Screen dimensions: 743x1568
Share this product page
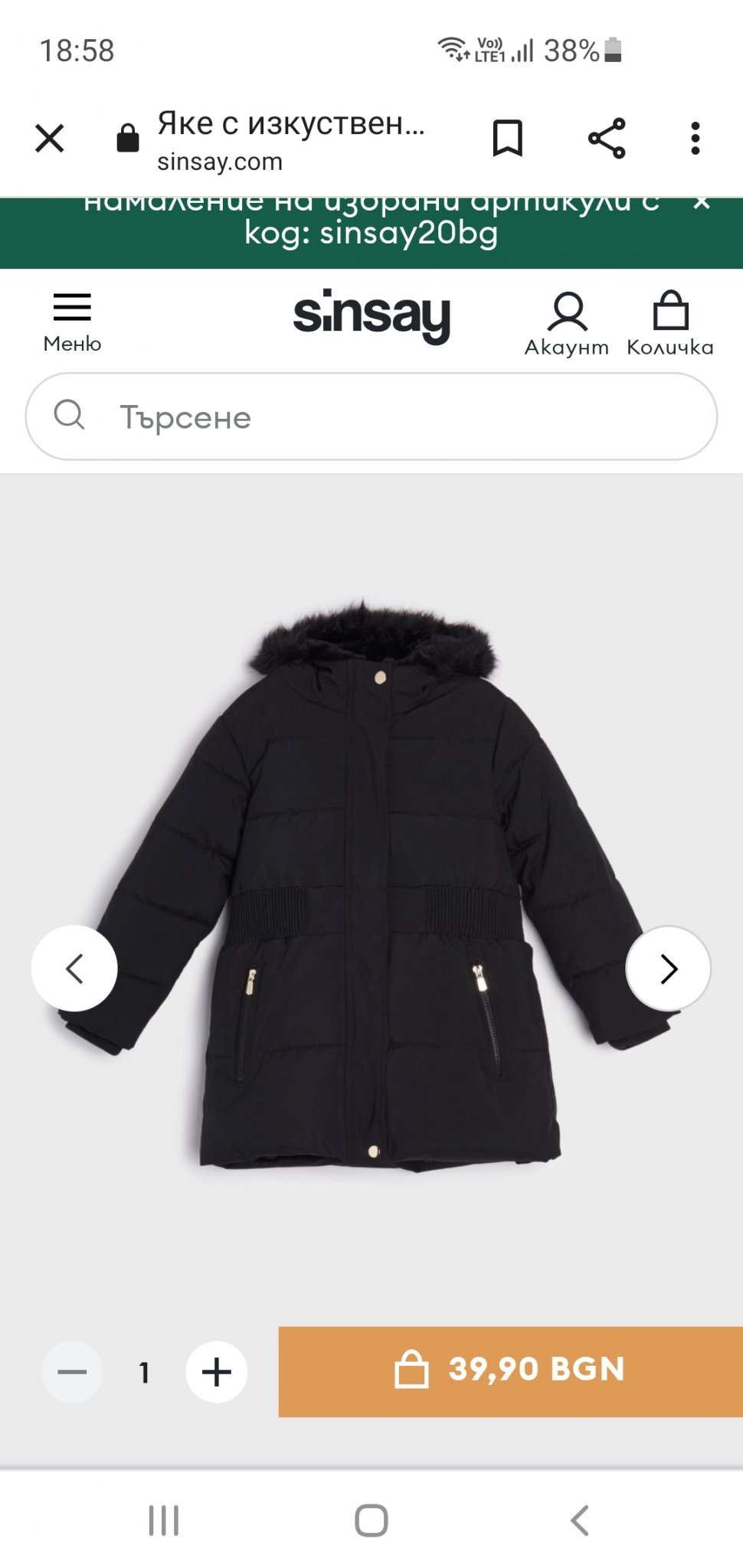click(x=607, y=139)
